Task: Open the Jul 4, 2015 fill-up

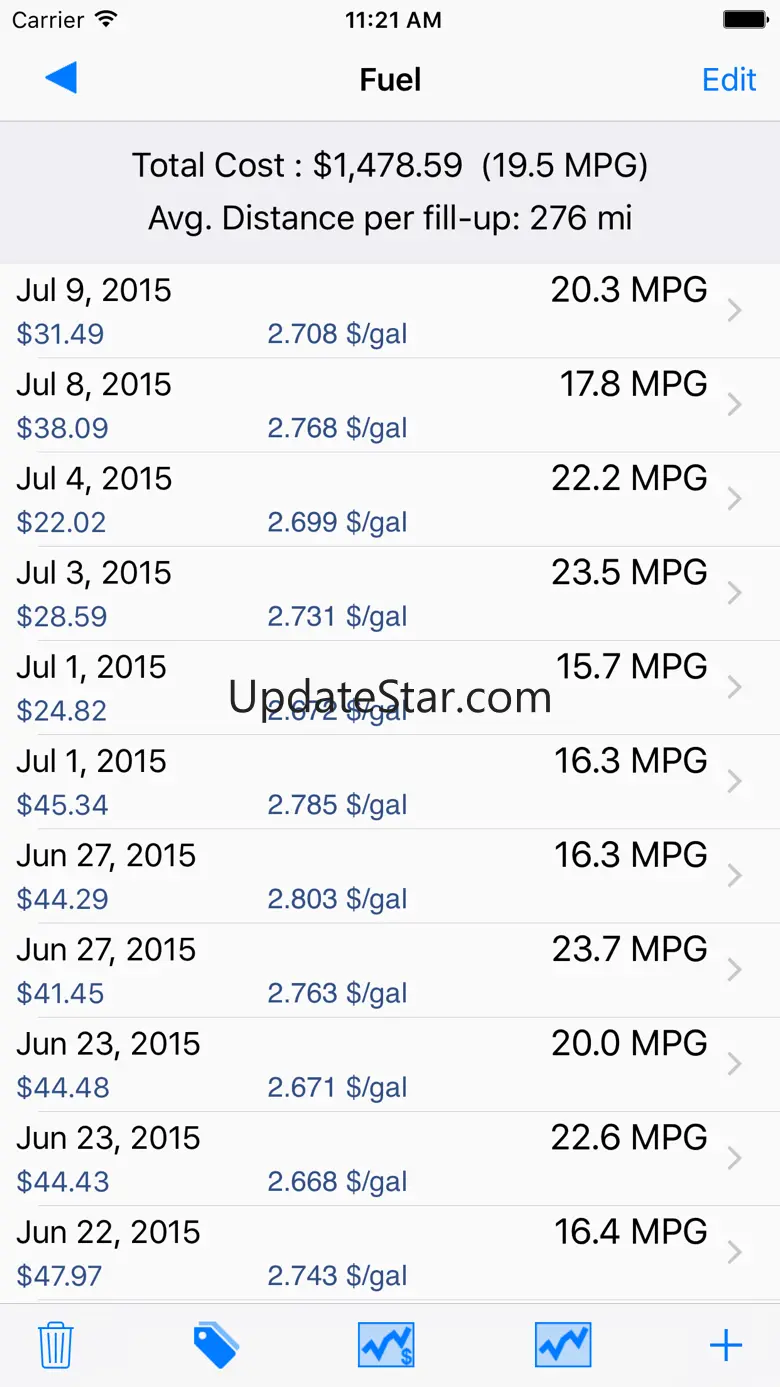Action: 390,499
